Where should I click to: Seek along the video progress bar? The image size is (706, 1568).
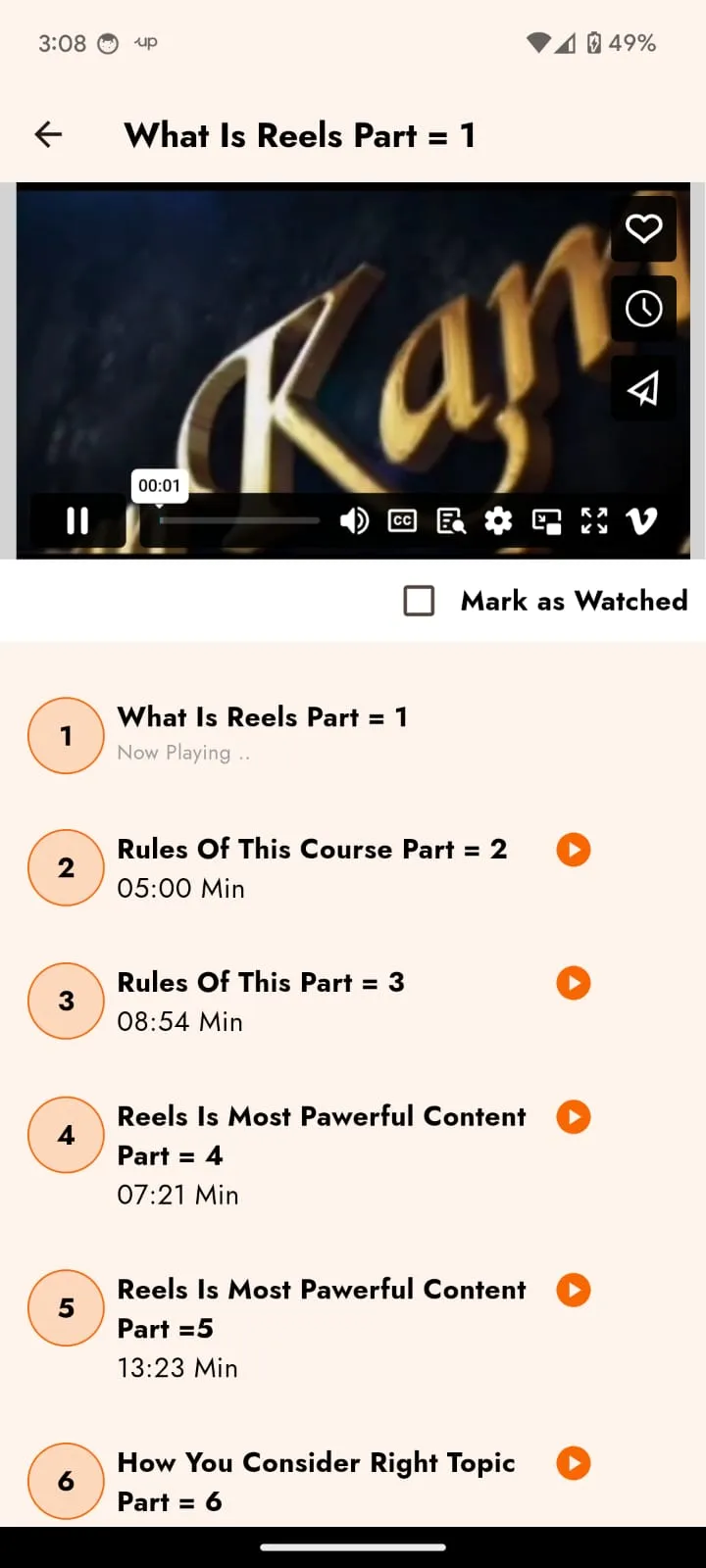tap(240, 520)
